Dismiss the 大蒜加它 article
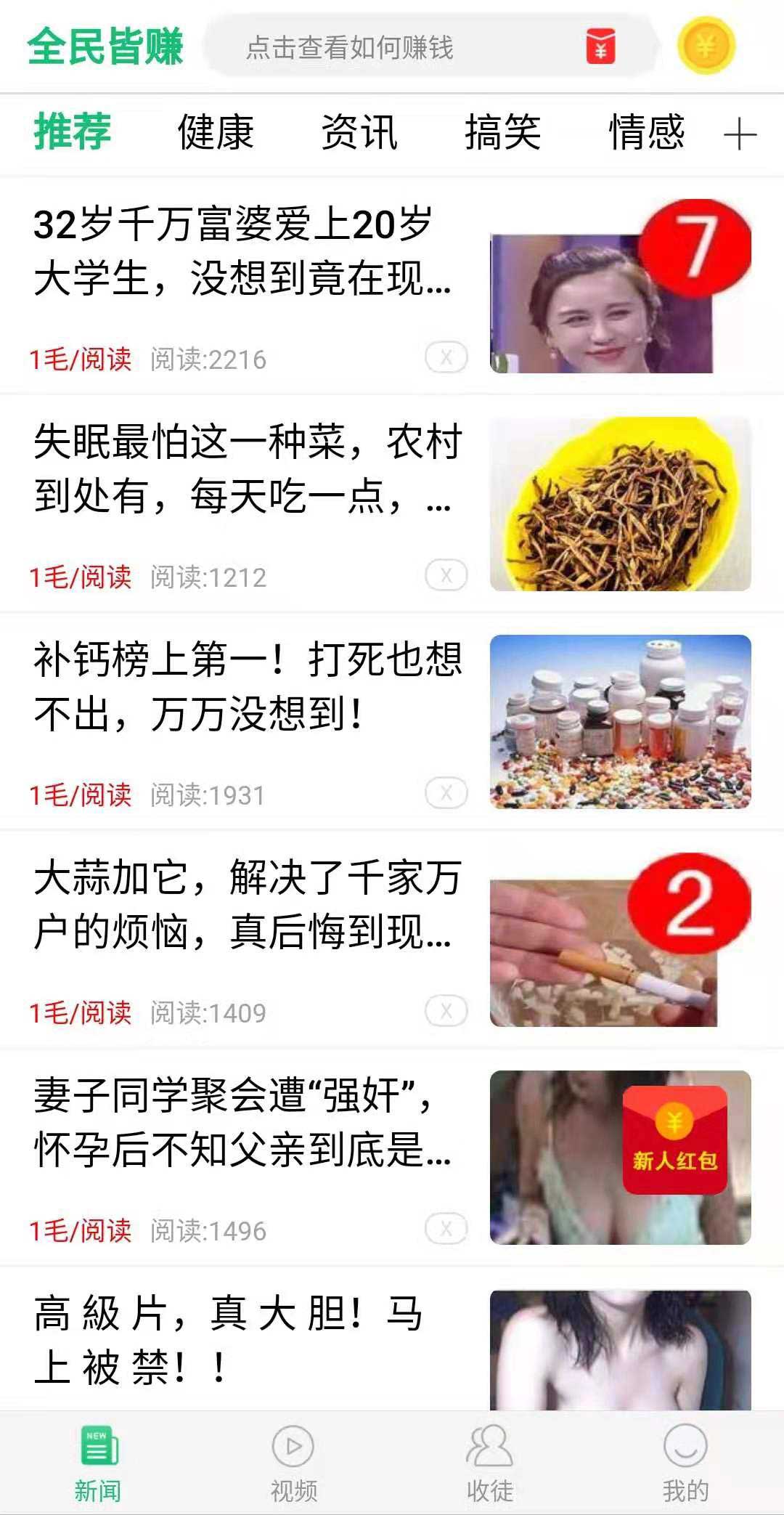 tap(446, 1011)
